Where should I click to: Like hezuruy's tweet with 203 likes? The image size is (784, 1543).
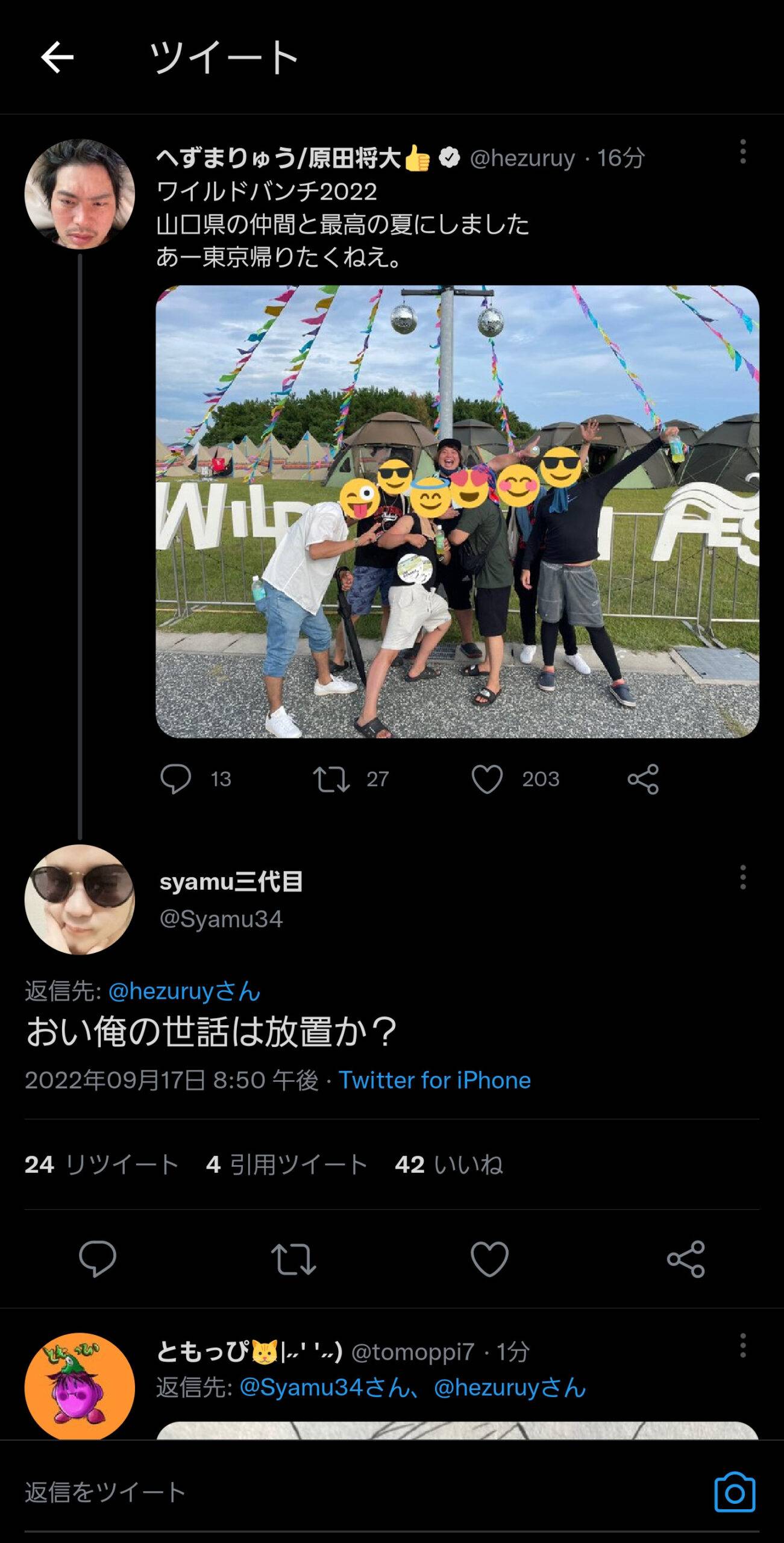pos(487,779)
